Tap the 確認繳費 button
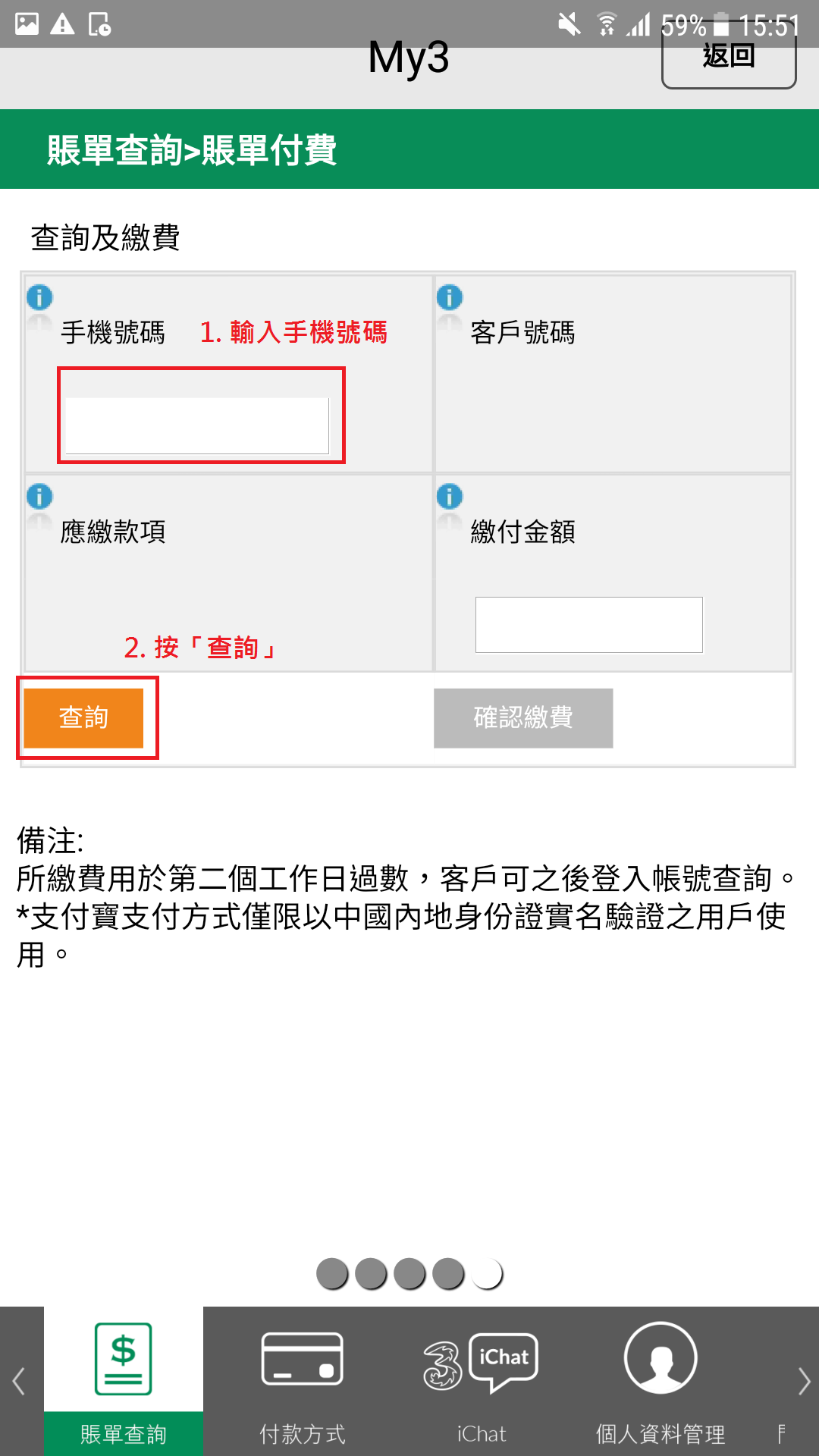The image size is (819, 1456). pyautogui.click(x=523, y=717)
